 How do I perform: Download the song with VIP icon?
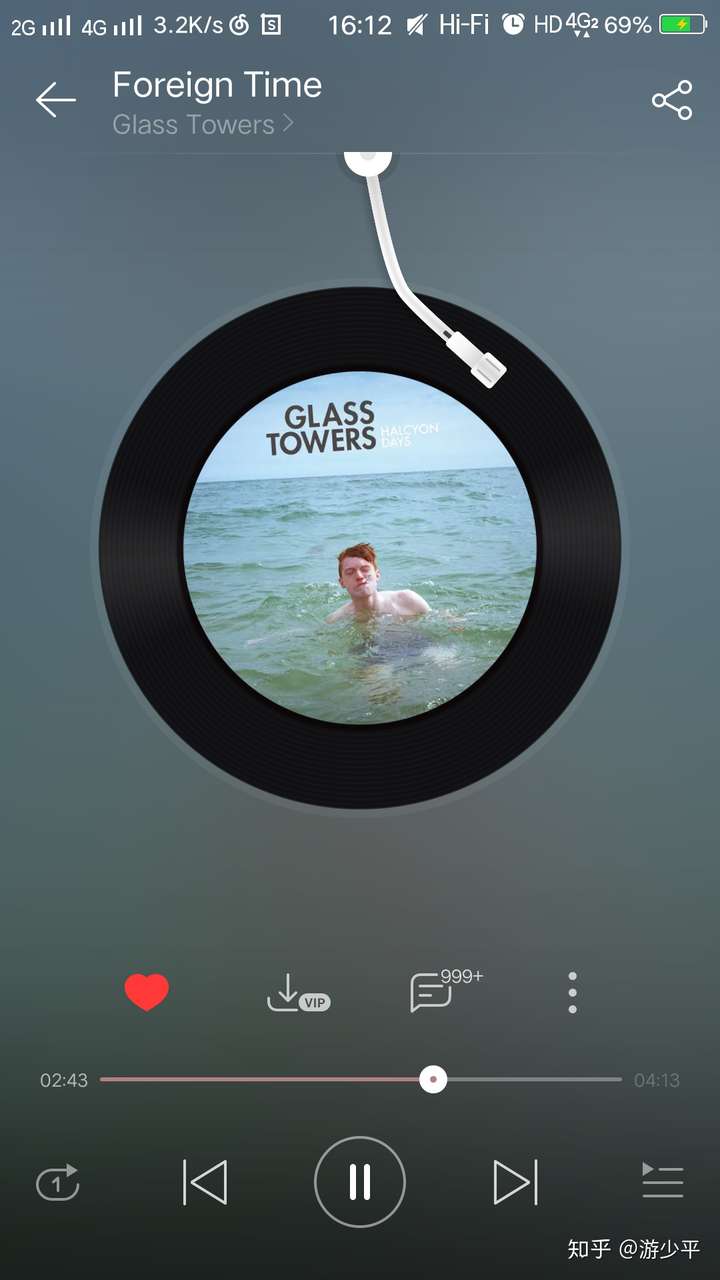[296, 993]
